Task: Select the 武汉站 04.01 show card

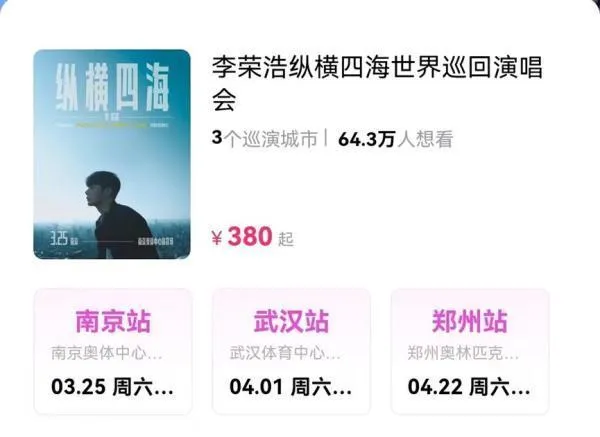Action: click(291, 352)
